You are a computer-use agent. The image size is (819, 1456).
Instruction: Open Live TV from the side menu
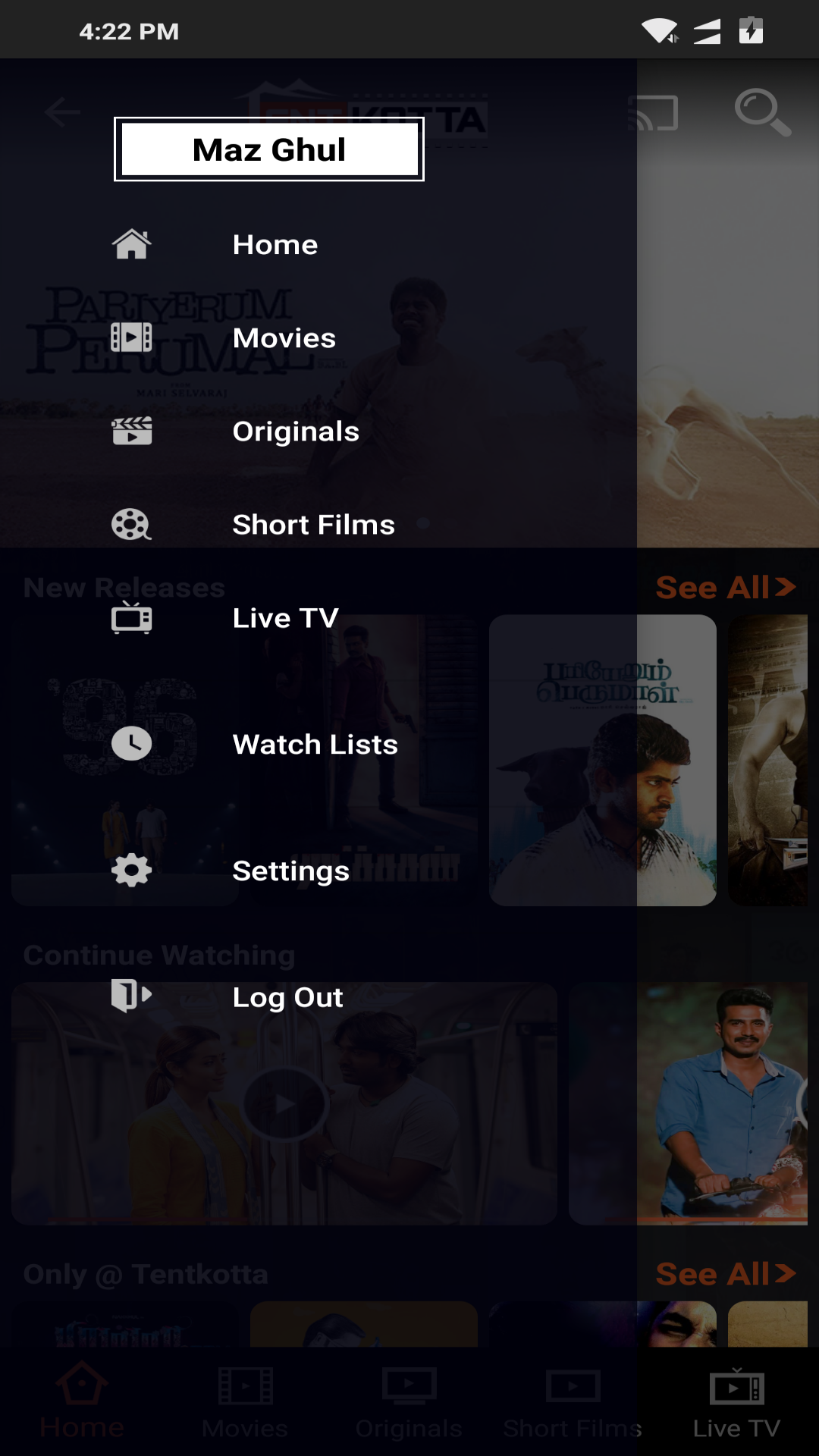285,618
